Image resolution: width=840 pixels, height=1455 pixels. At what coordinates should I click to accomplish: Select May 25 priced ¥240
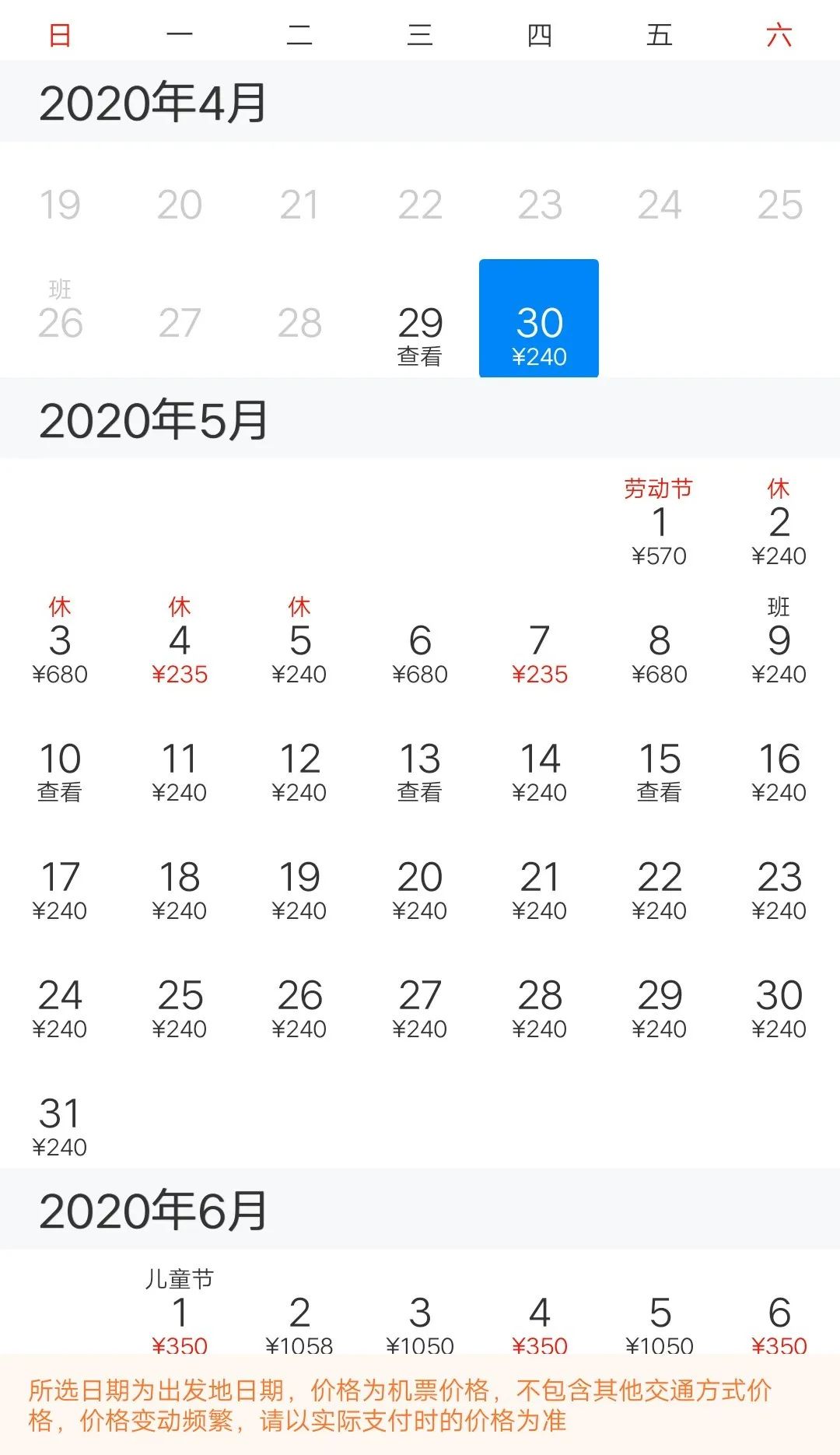(x=180, y=1007)
